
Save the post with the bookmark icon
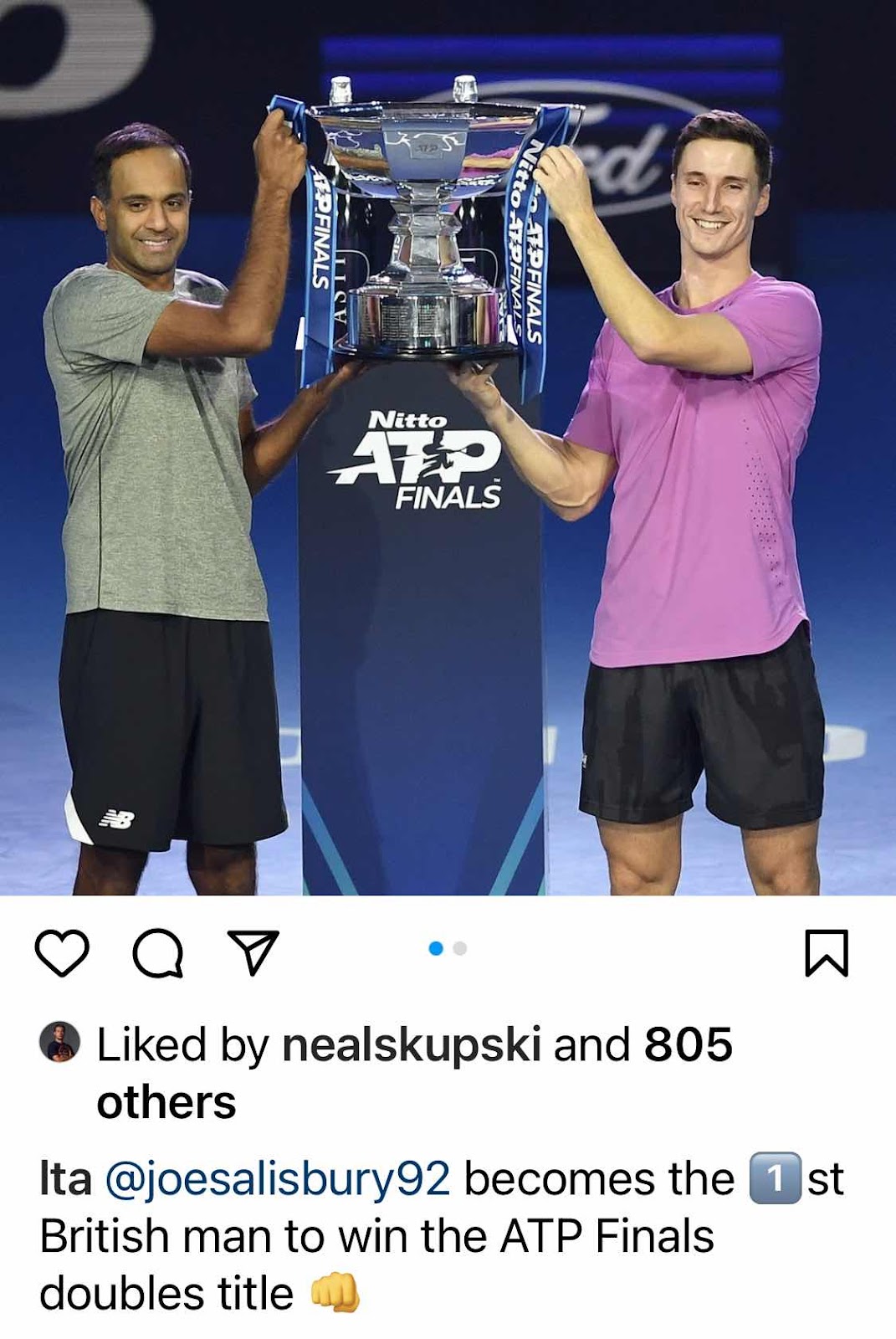[x=827, y=953]
